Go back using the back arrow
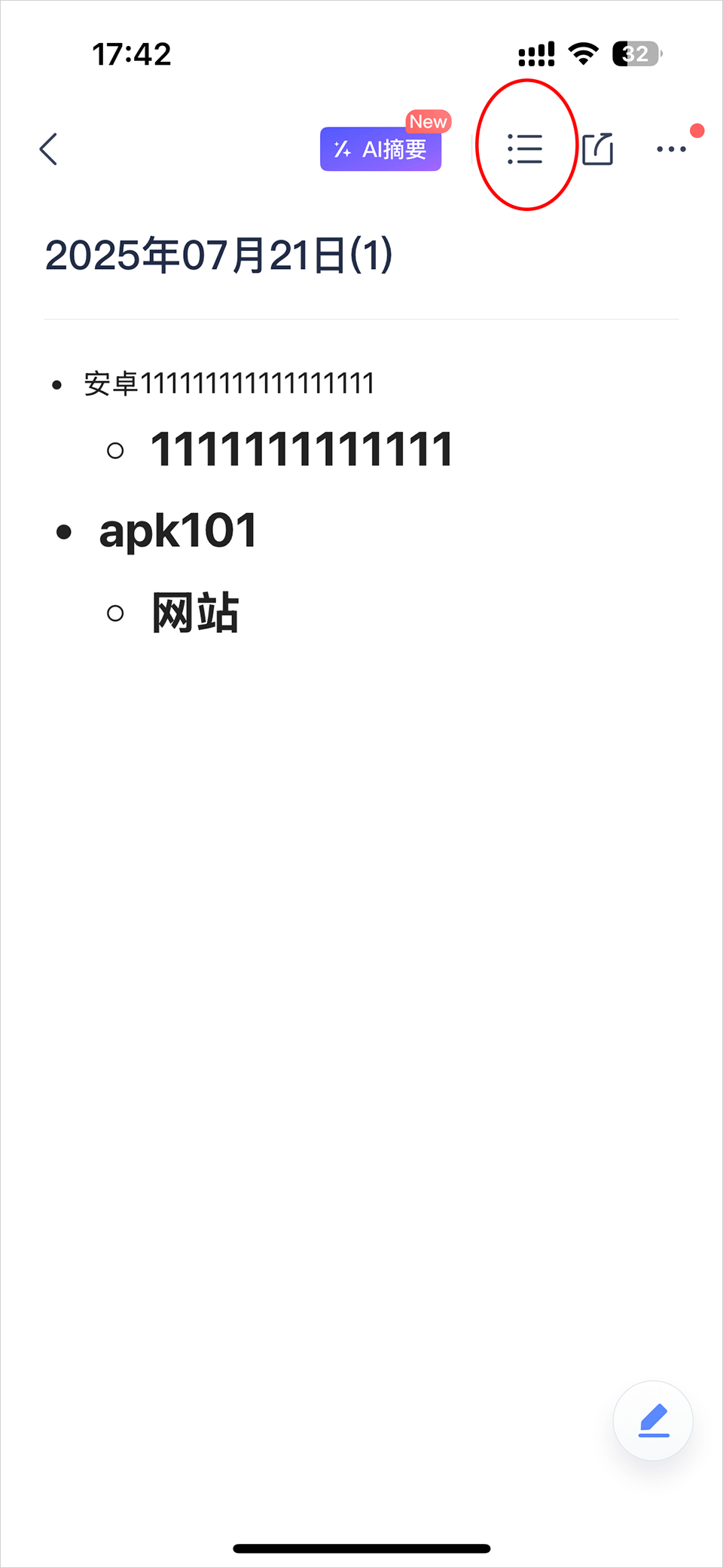Image resolution: width=723 pixels, height=1568 pixels. (49, 149)
